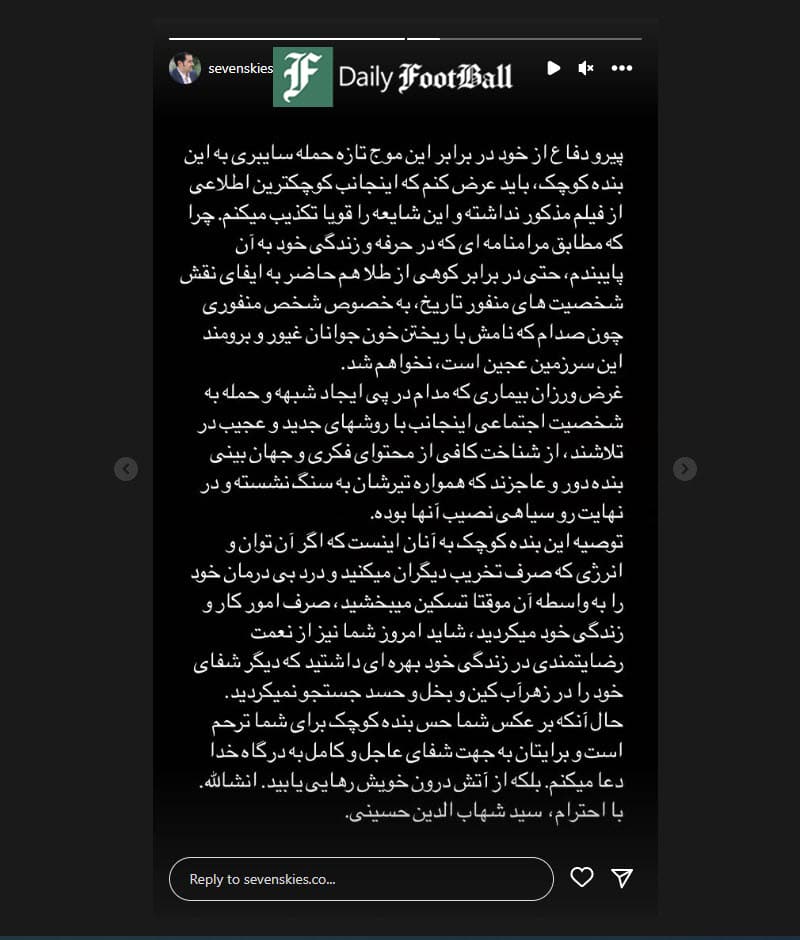This screenshot has width=800, height=940.
Task: Like the story with the heart icon
Action: (582, 878)
